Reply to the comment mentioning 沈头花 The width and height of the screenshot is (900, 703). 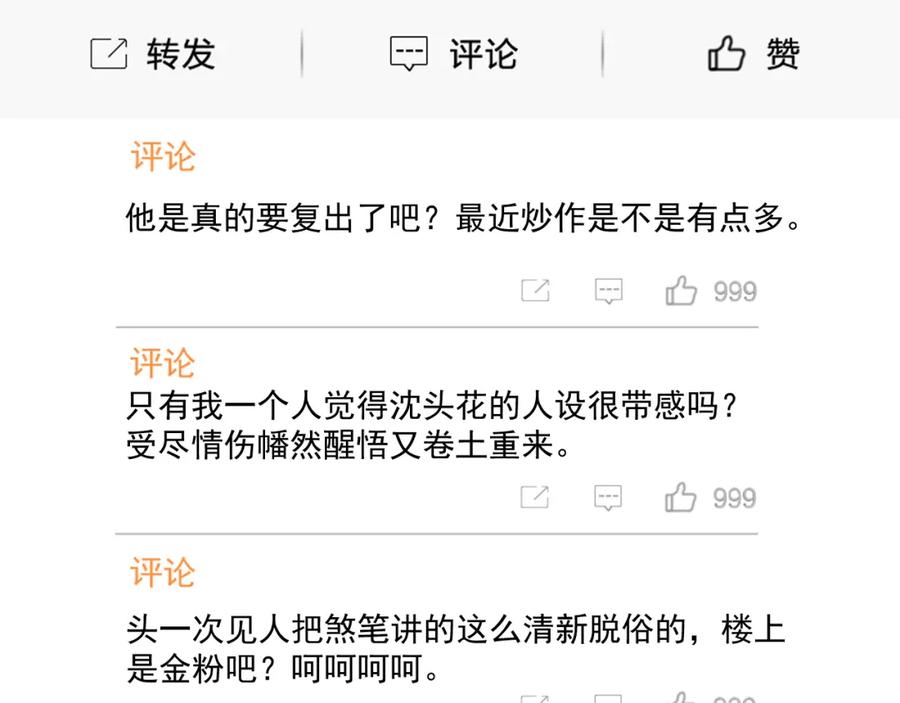point(608,497)
